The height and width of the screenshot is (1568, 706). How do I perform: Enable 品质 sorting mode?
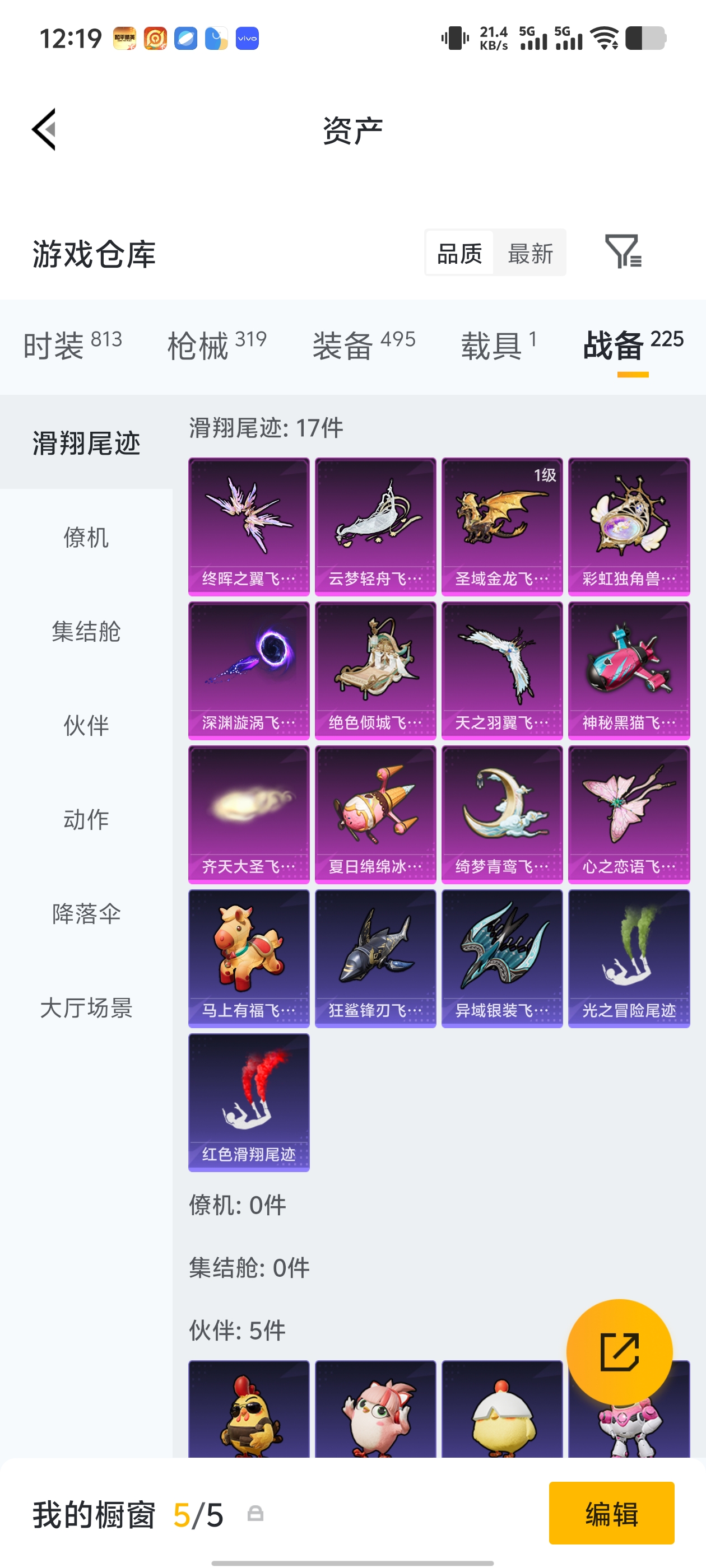point(460,253)
